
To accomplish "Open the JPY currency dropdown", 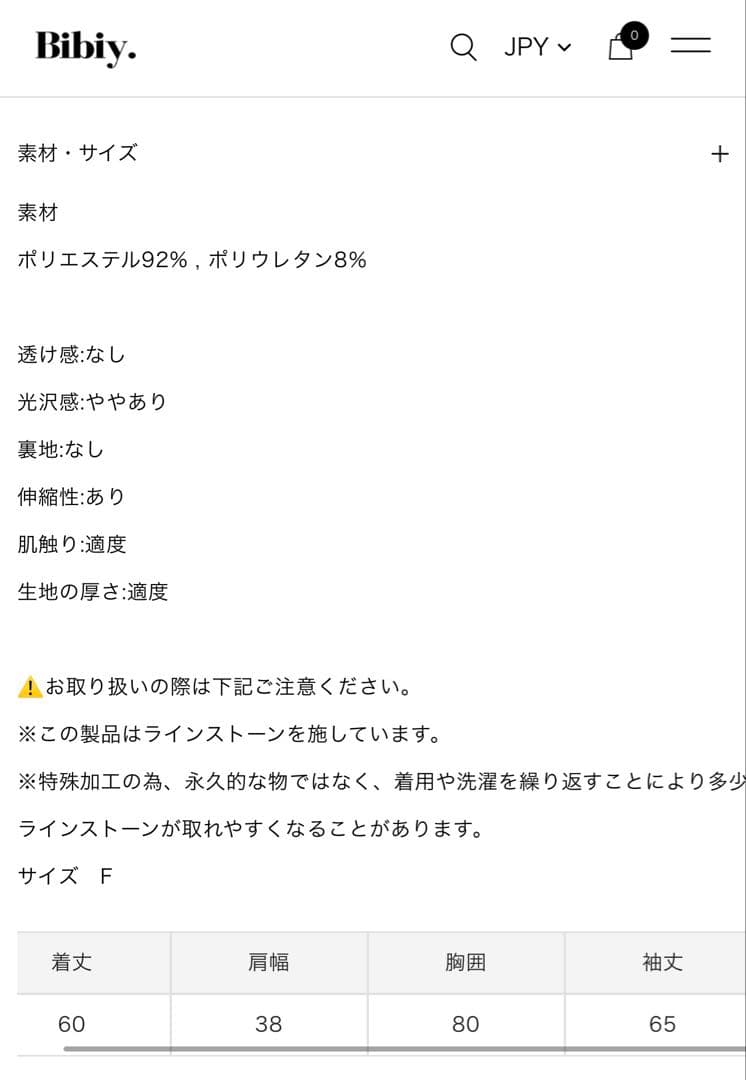I will pyautogui.click(x=537, y=47).
